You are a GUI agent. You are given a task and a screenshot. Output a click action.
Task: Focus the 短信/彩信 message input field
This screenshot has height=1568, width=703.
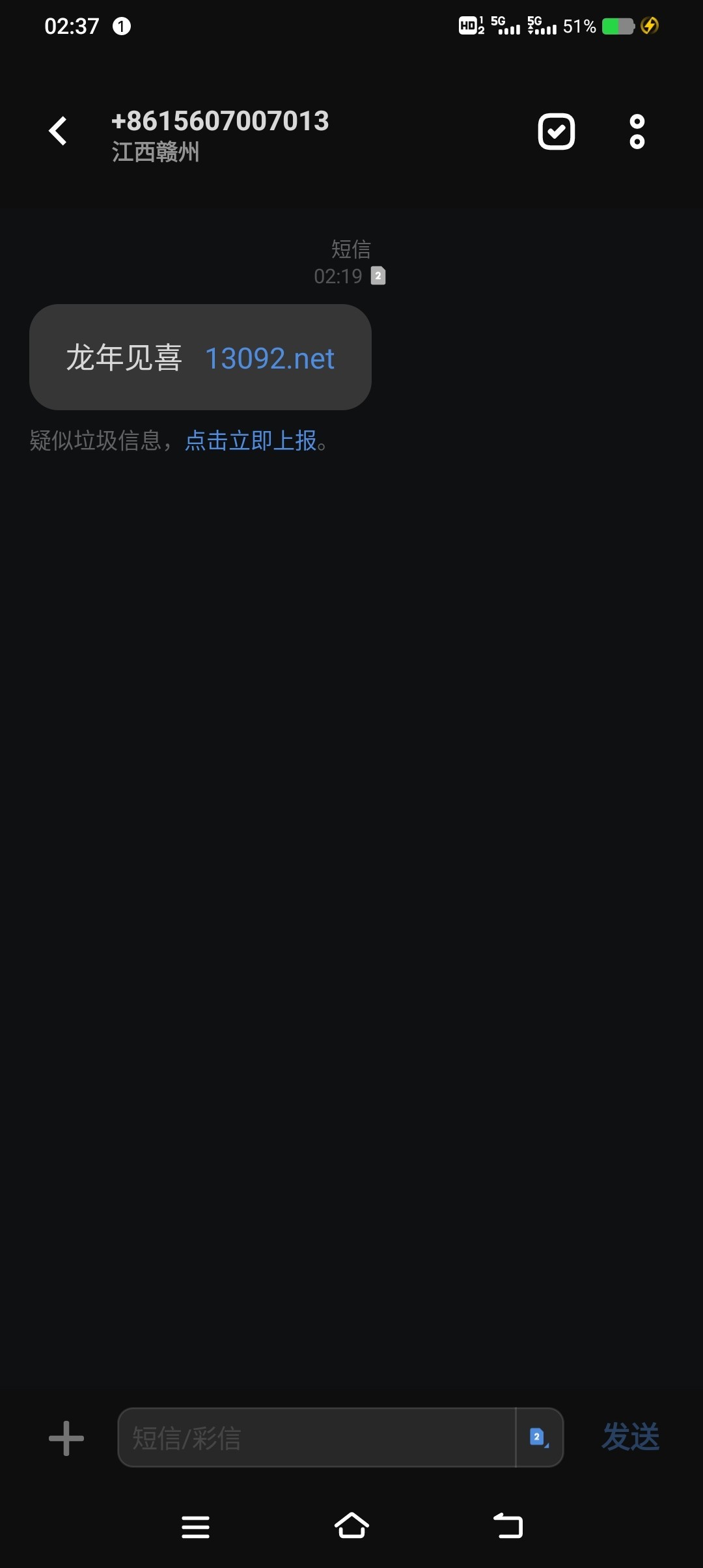[316, 1438]
